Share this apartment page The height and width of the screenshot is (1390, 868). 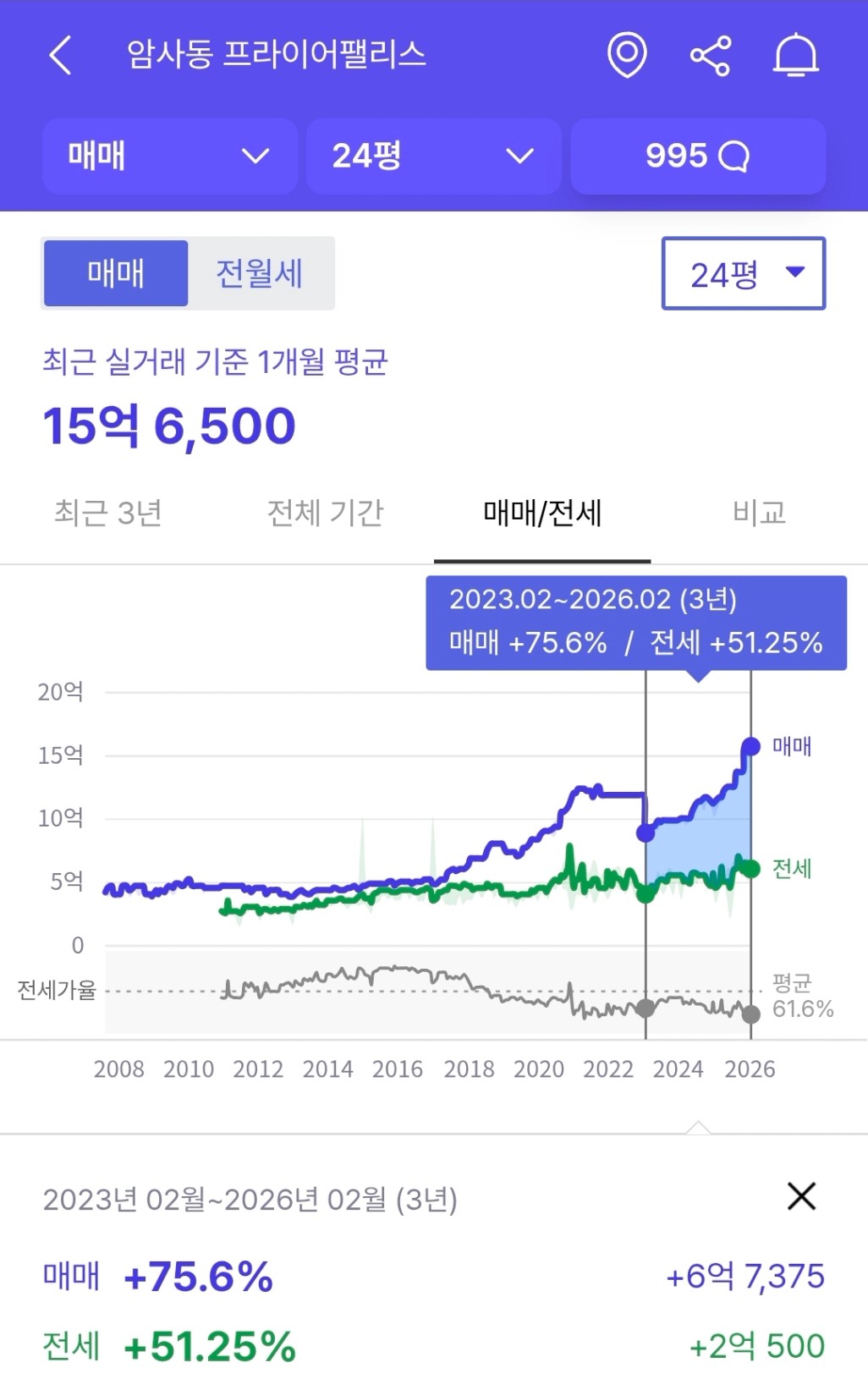(711, 56)
